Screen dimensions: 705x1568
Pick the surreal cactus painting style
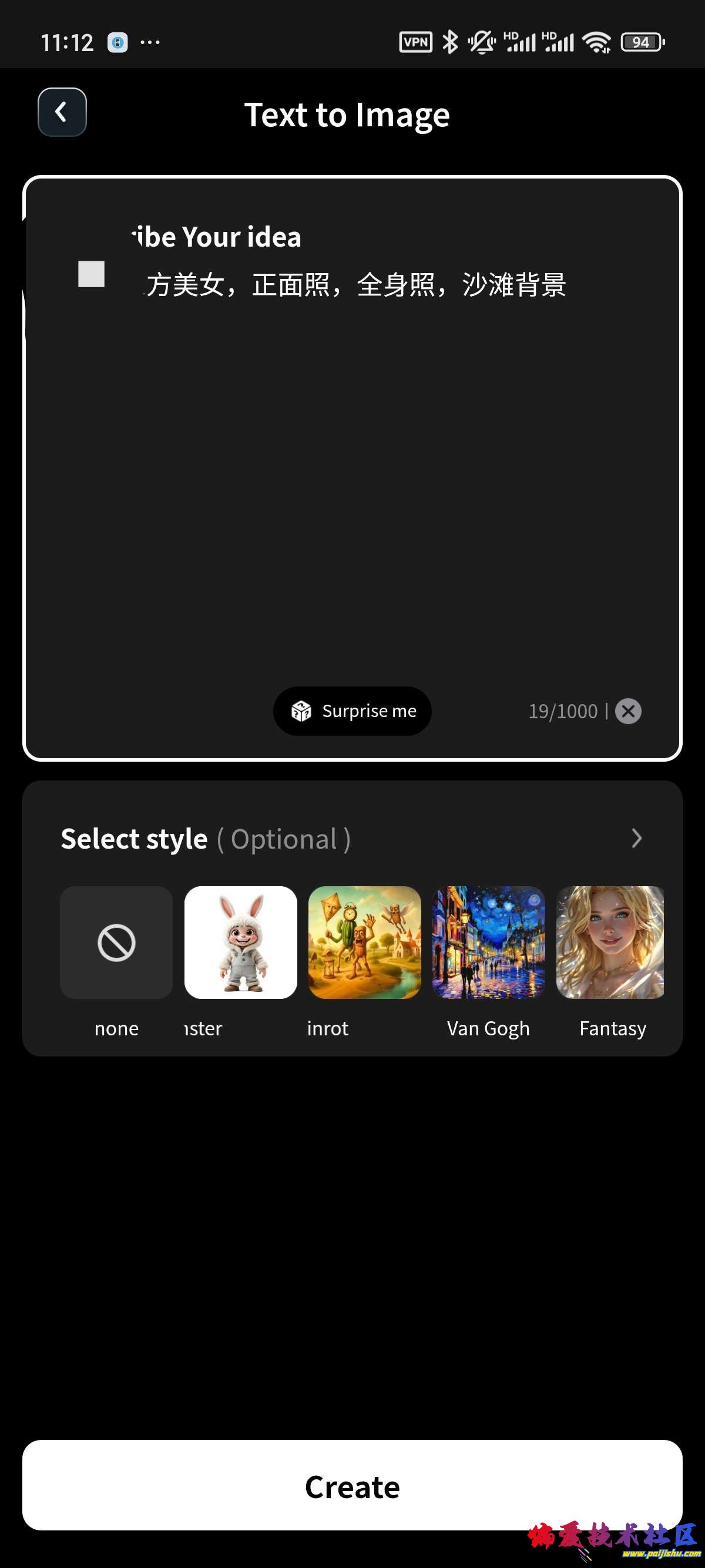(x=364, y=942)
